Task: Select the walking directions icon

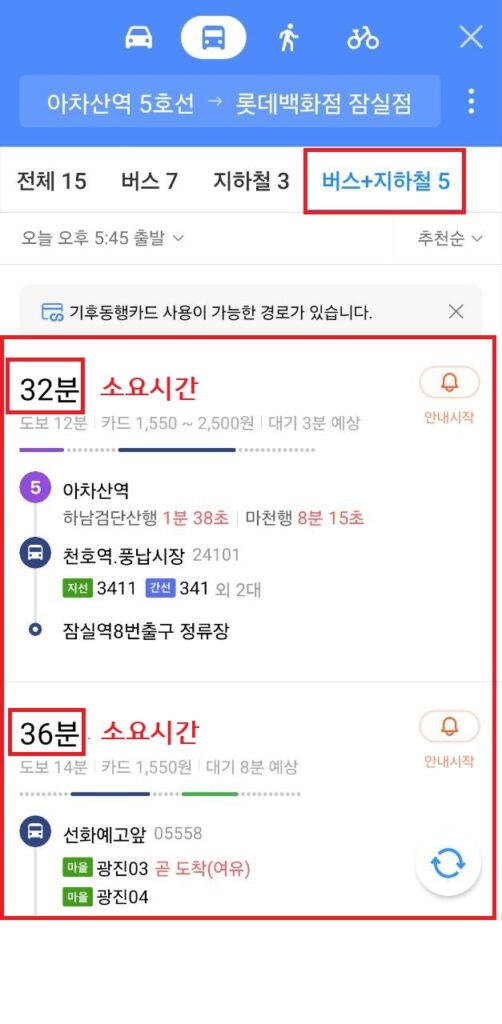Action: click(288, 38)
